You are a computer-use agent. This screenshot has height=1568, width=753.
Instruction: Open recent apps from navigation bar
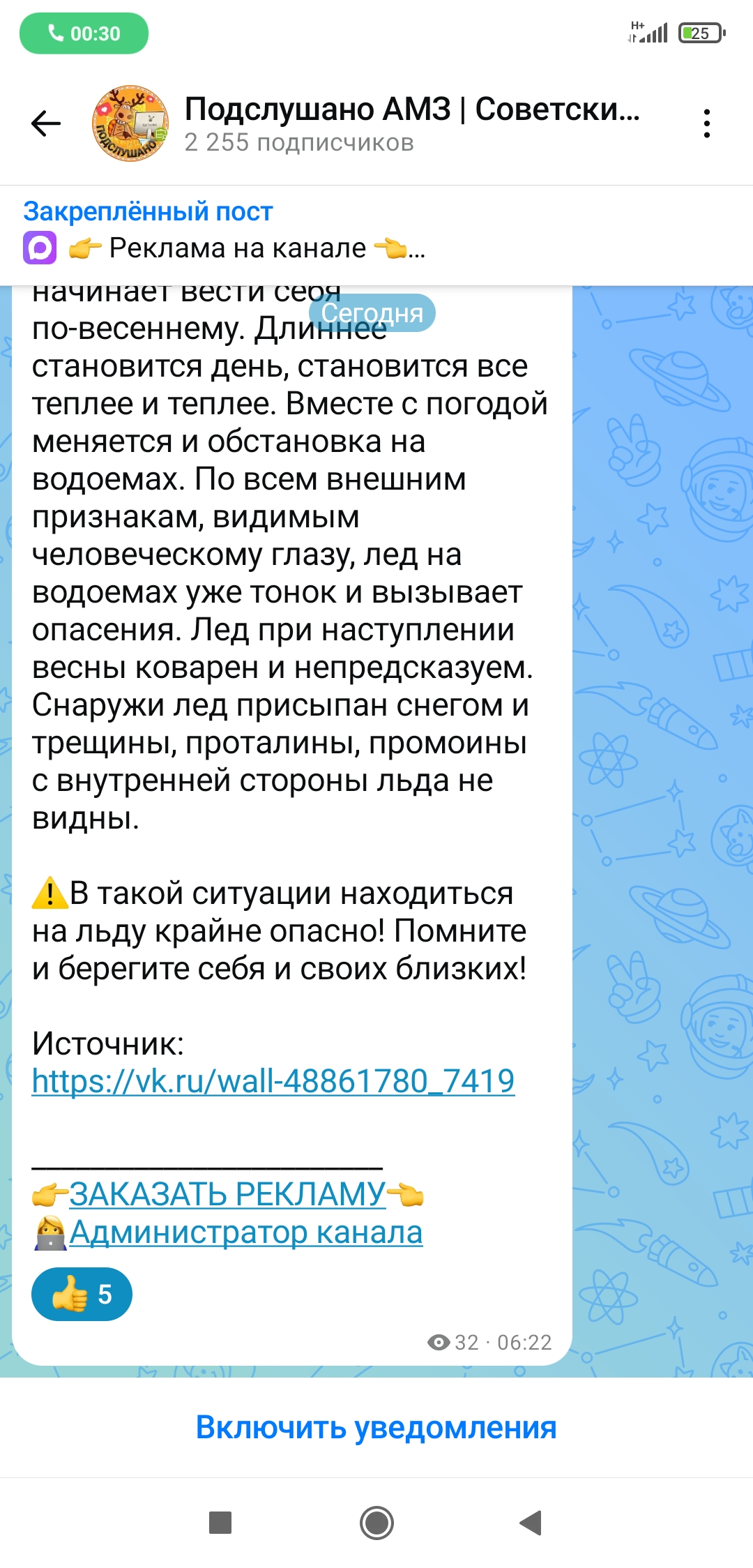220,1523
